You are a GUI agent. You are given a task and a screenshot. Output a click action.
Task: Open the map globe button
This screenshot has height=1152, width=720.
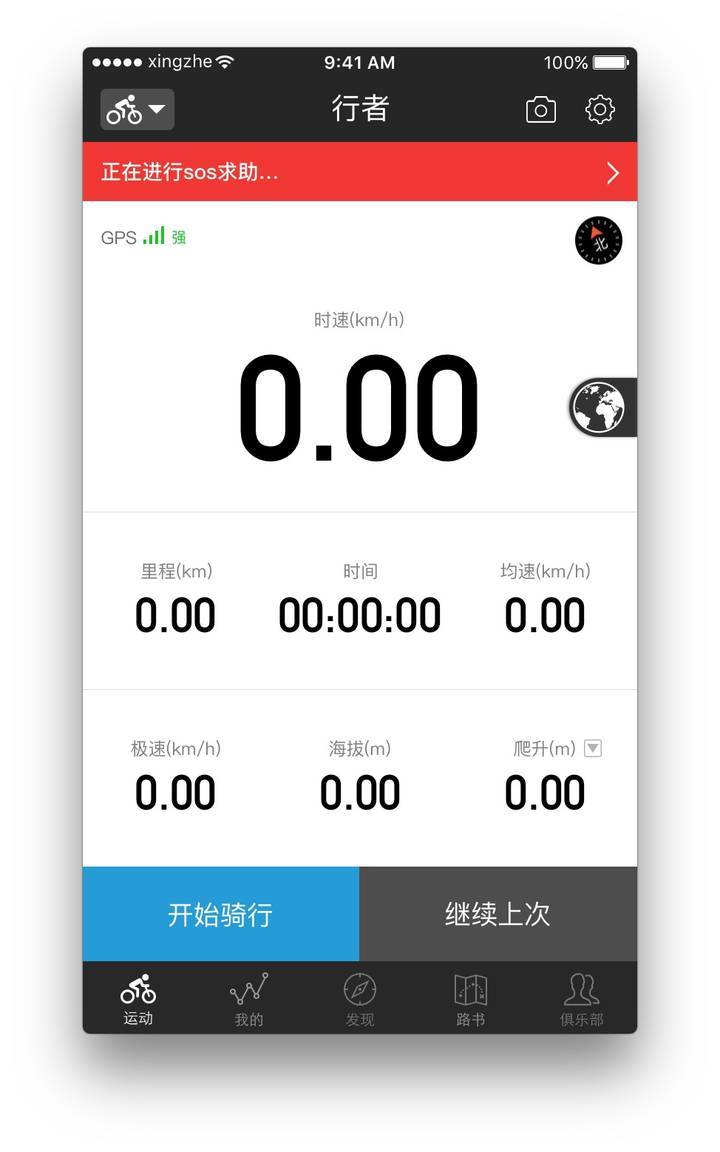(600, 407)
